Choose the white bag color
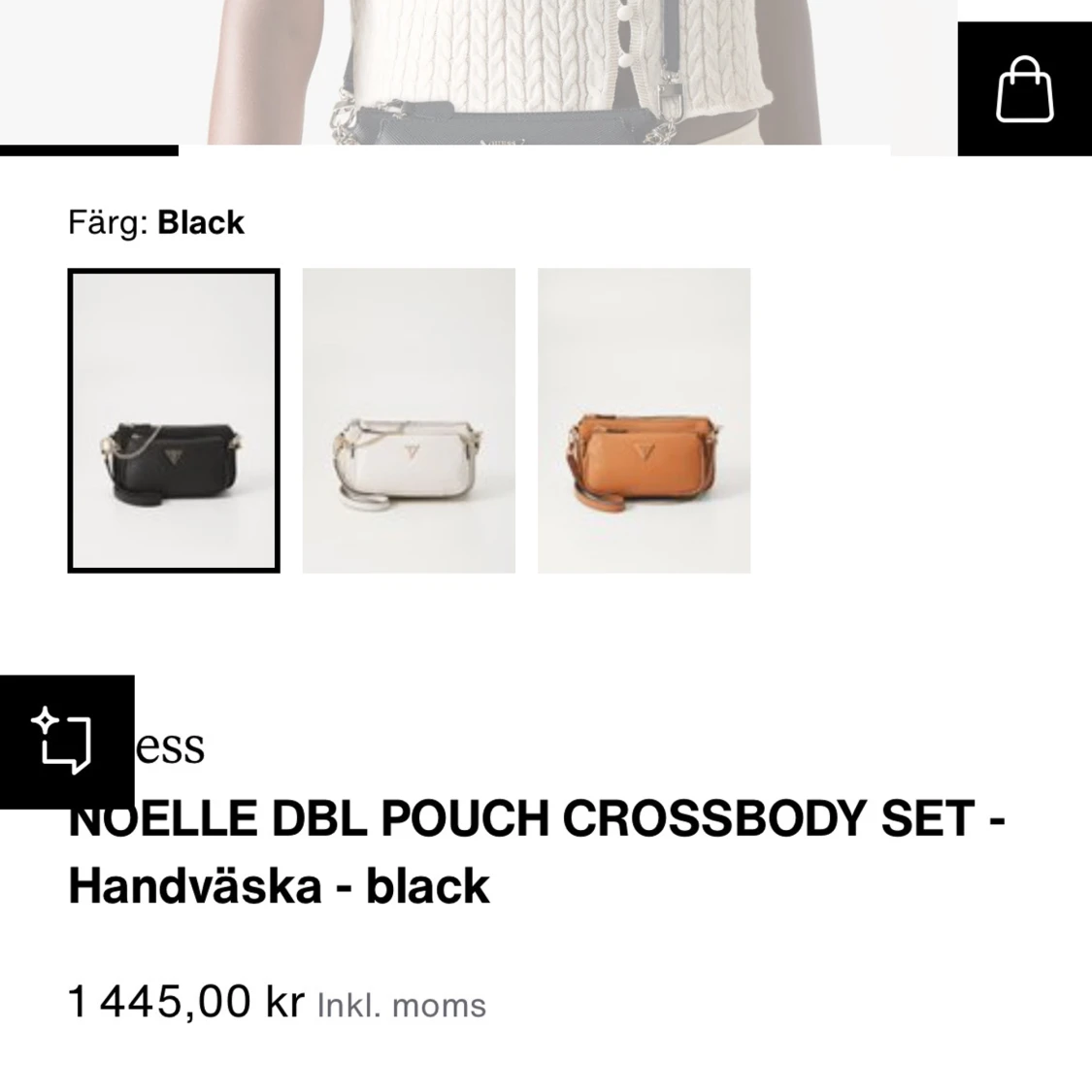 409,420
